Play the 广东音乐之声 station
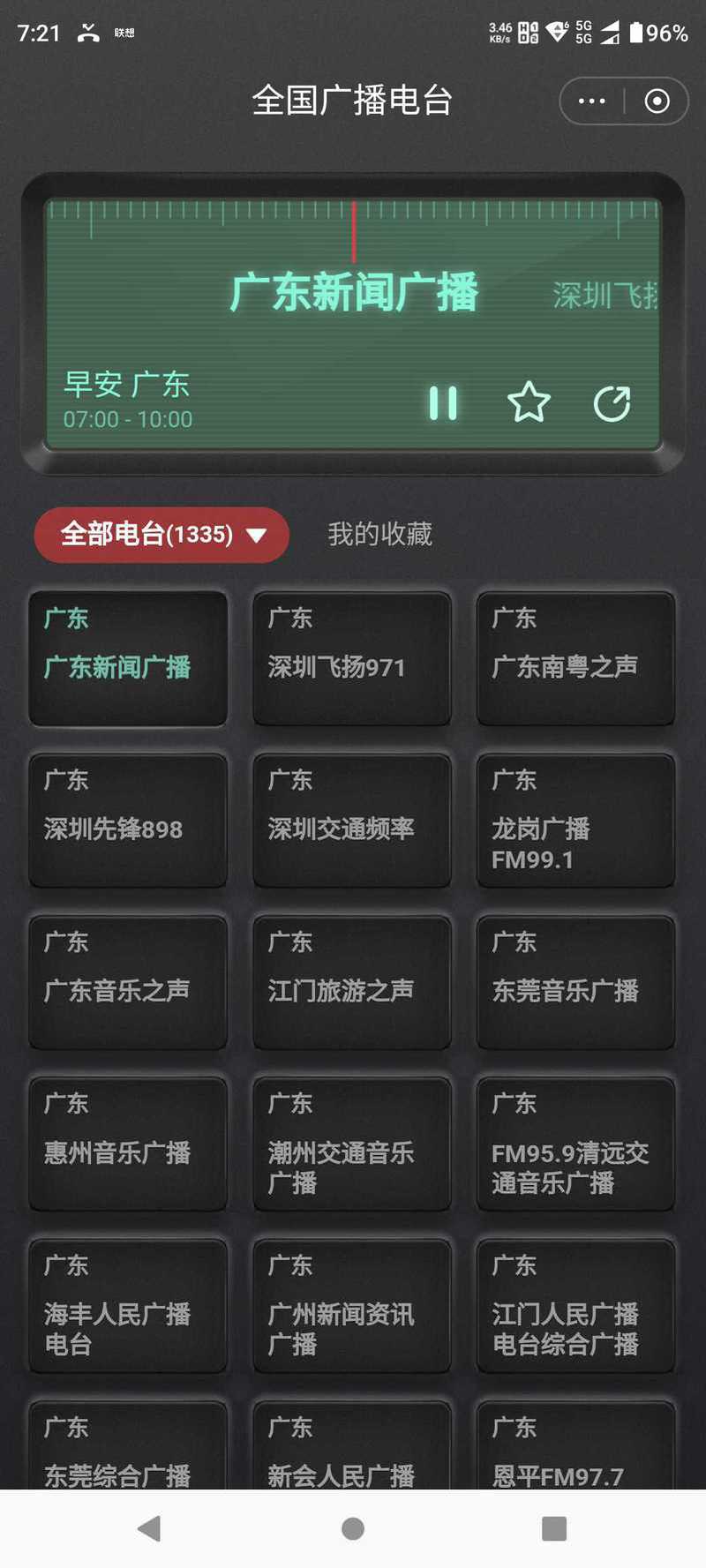This screenshot has width=706, height=1568. point(128,982)
